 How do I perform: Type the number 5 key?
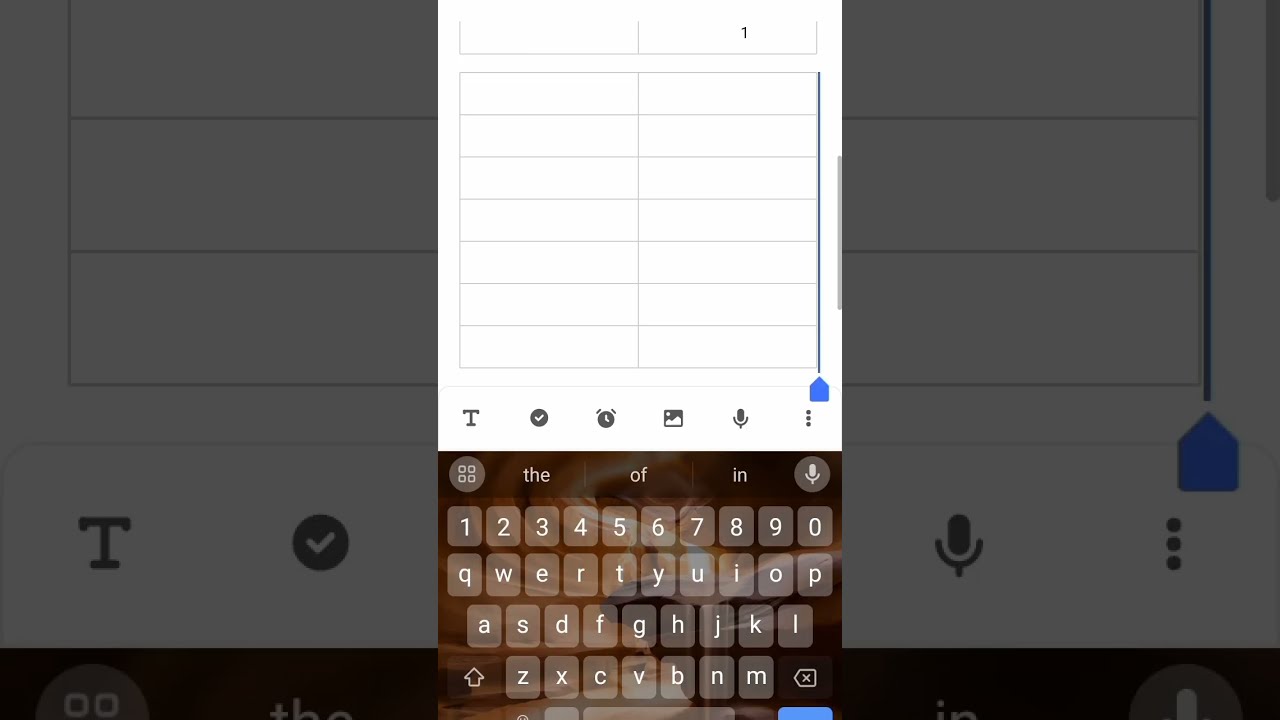point(619,527)
